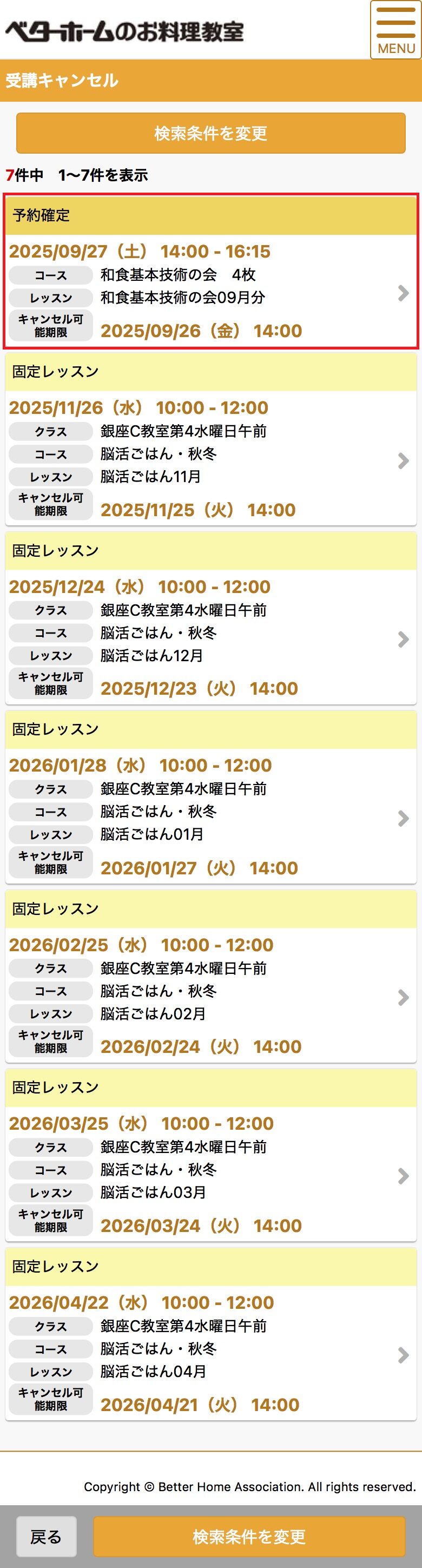Choose the 2026/03/25 脳活ごはん03月 lesson
Screen dimensions: 422x1568
tap(210, 1176)
